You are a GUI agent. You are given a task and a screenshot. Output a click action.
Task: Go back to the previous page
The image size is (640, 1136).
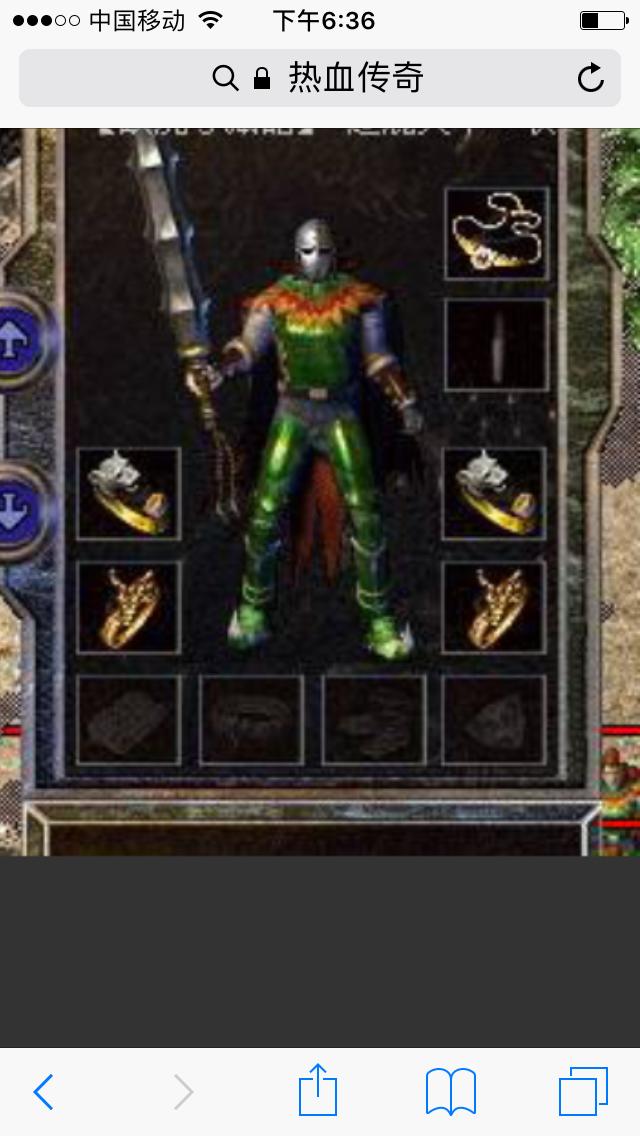coord(42,1092)
